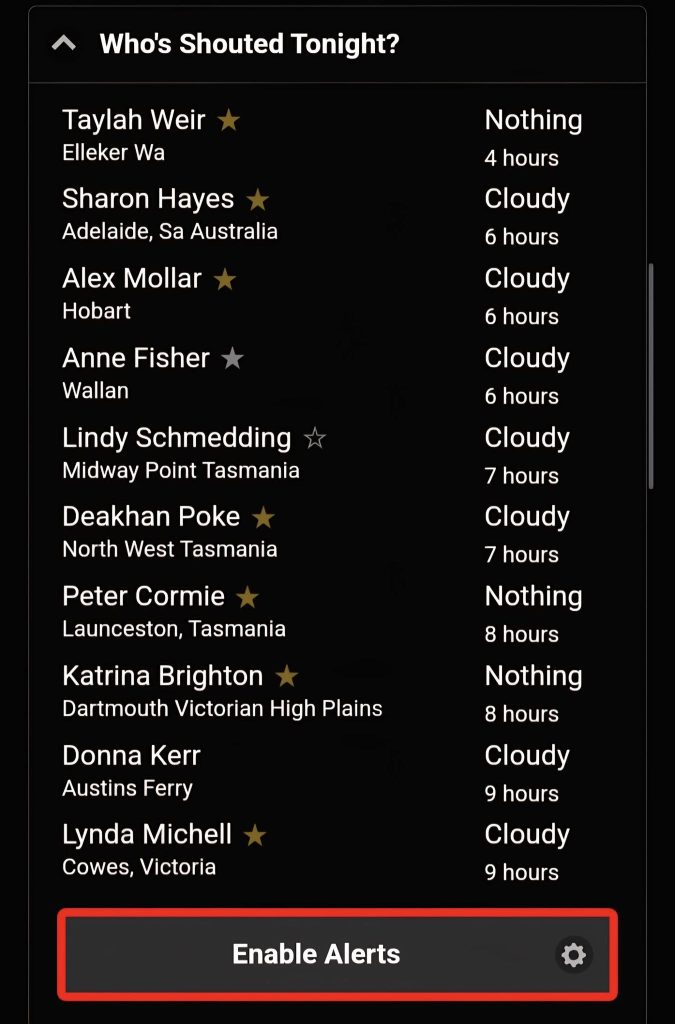View Deakhan Poke's North West Tasmania shout
The image size is (675, 1024).
point(151,517)
